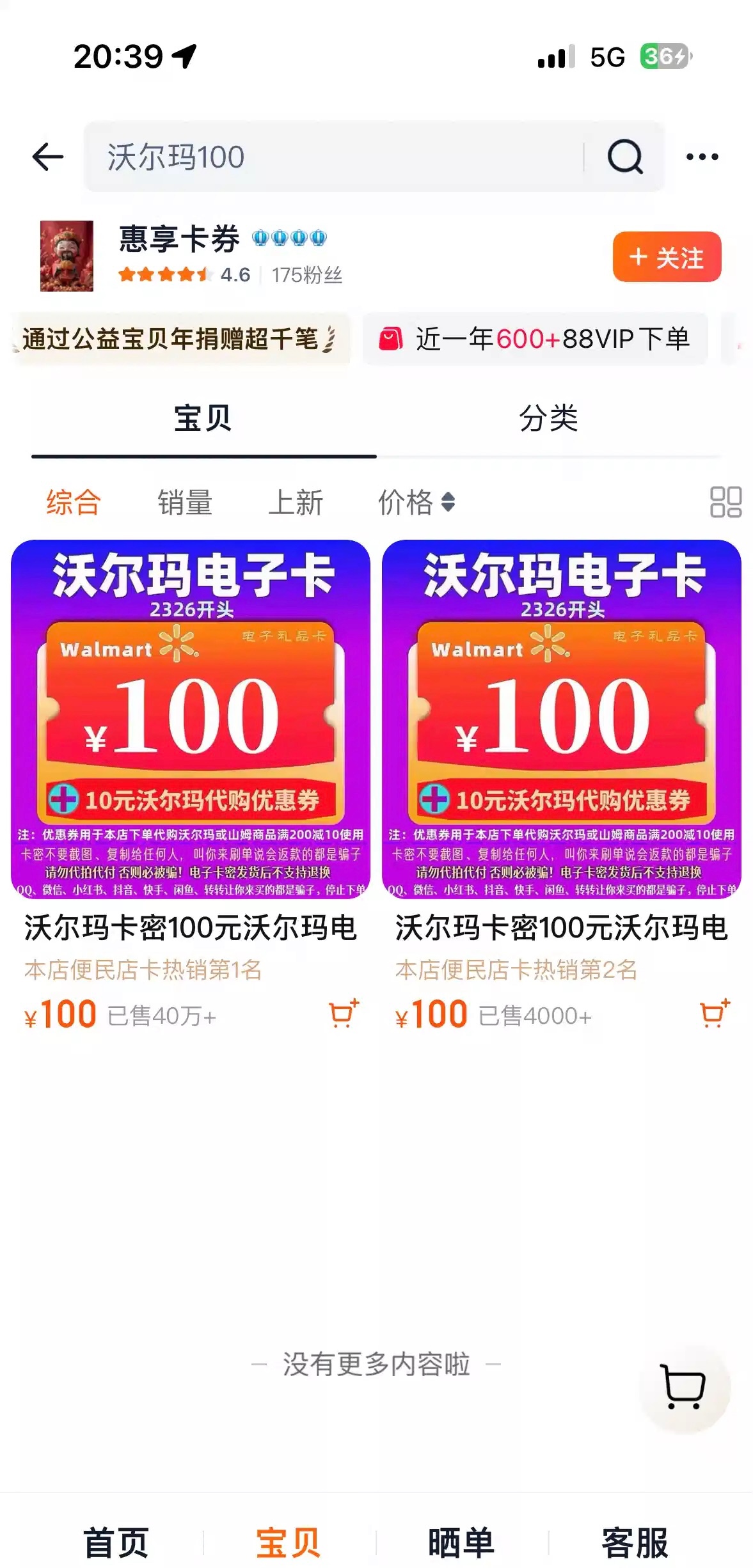
Task: Select the 宝贝 top tab
Action: (x=203, y=419)
